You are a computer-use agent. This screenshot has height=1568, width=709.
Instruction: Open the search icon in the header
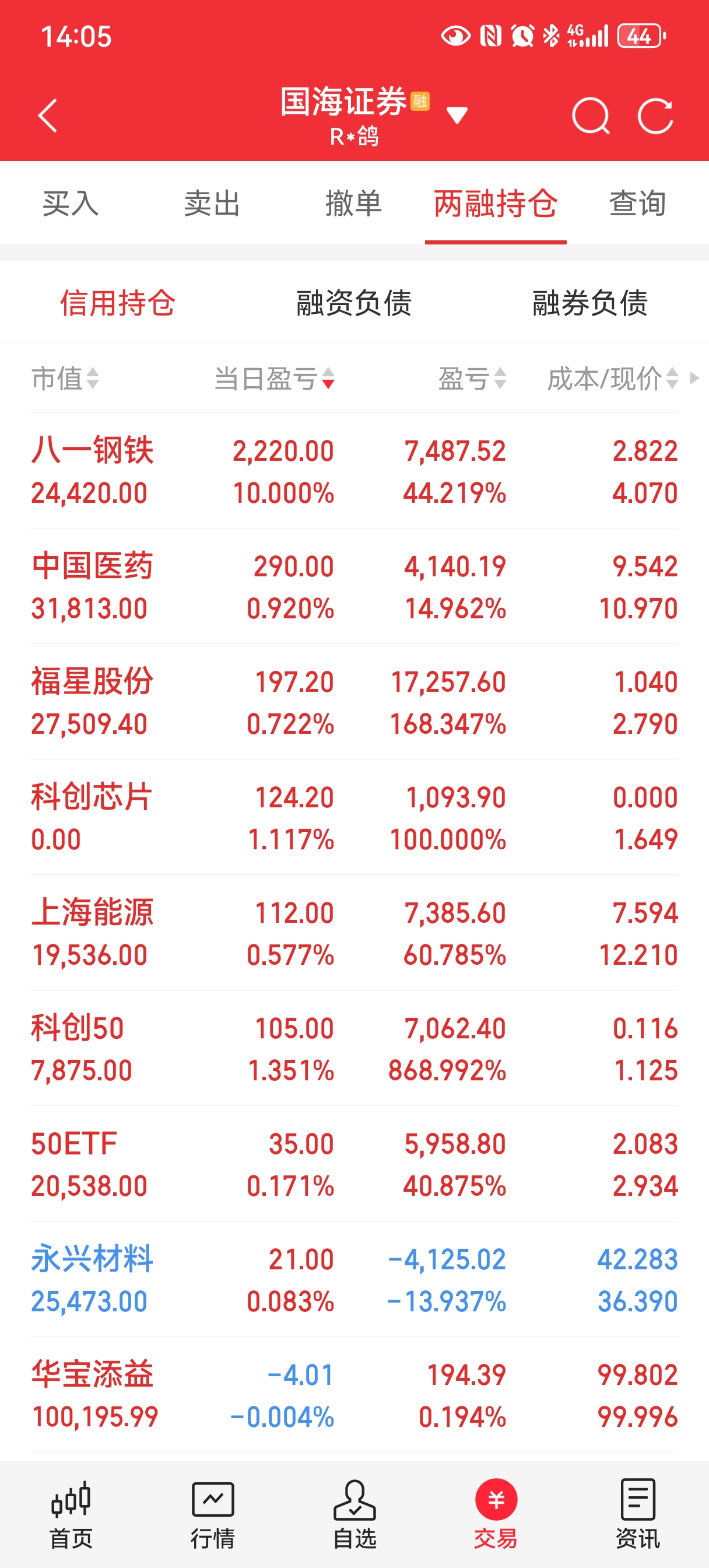(x=590, y=116)
